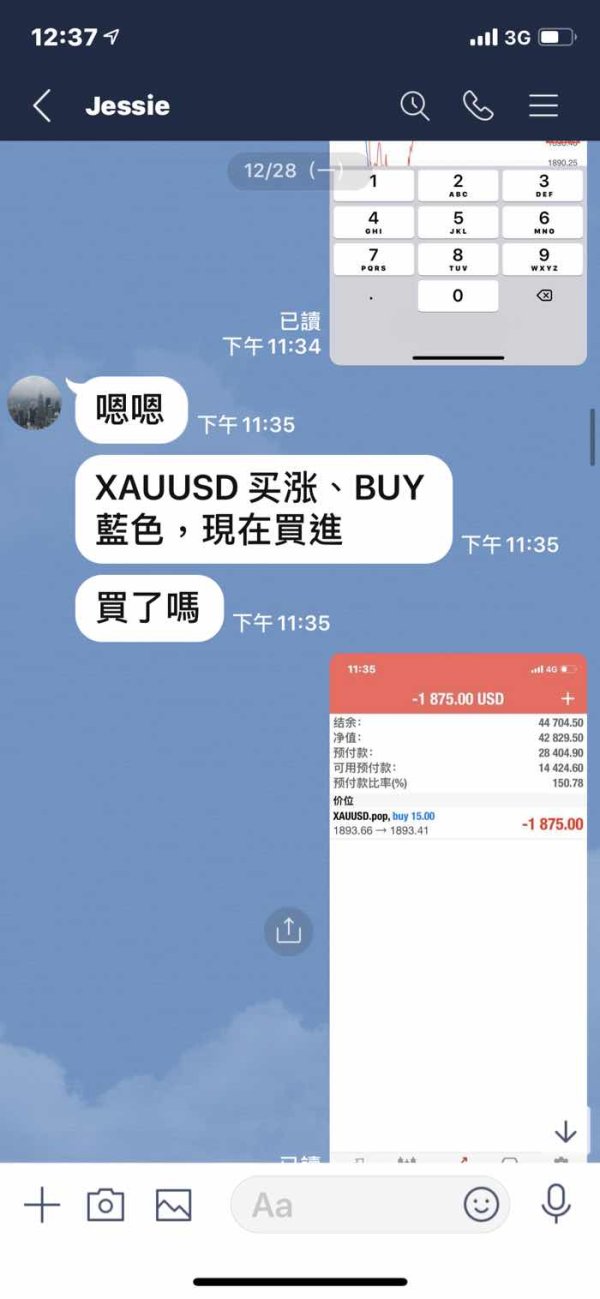The width and height of the screenshot is (600, 1299).
Task: Share the trading screenshot image
Action: (x=288, y=932)
